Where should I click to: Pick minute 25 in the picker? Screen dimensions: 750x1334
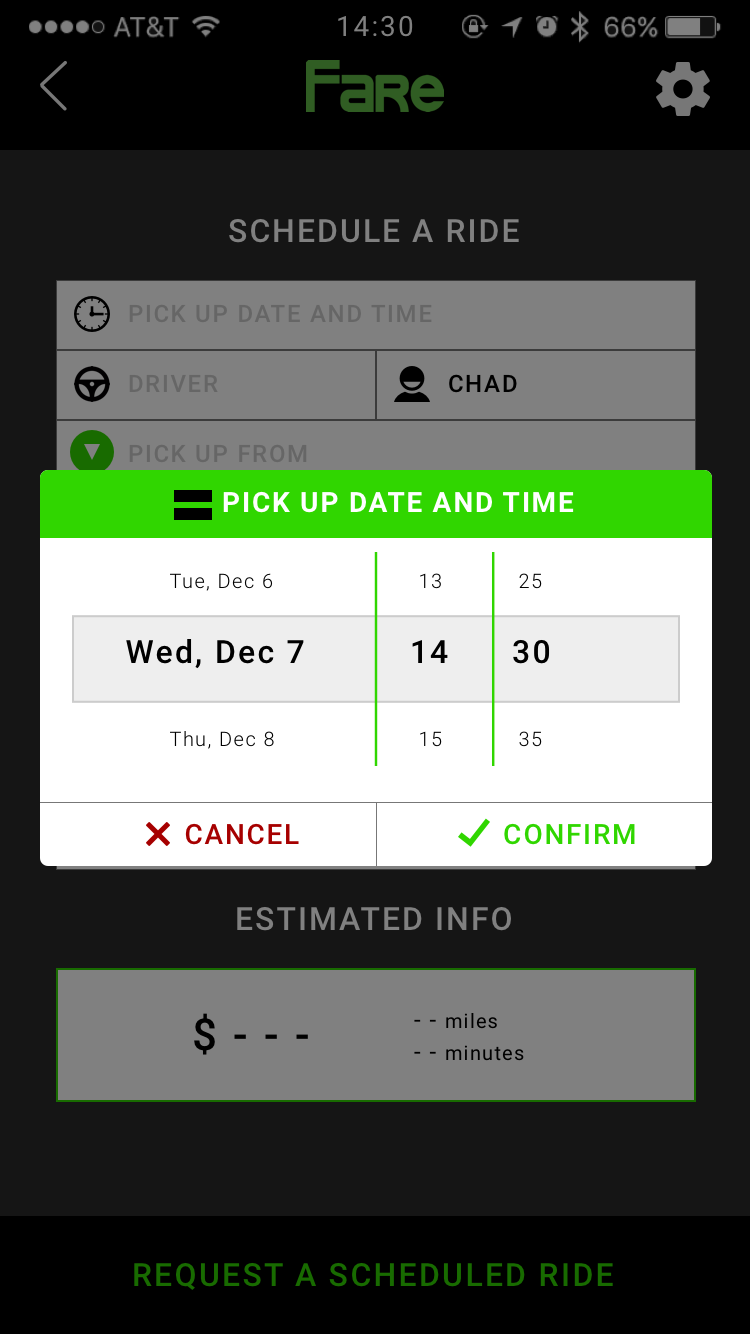[531, 581]
